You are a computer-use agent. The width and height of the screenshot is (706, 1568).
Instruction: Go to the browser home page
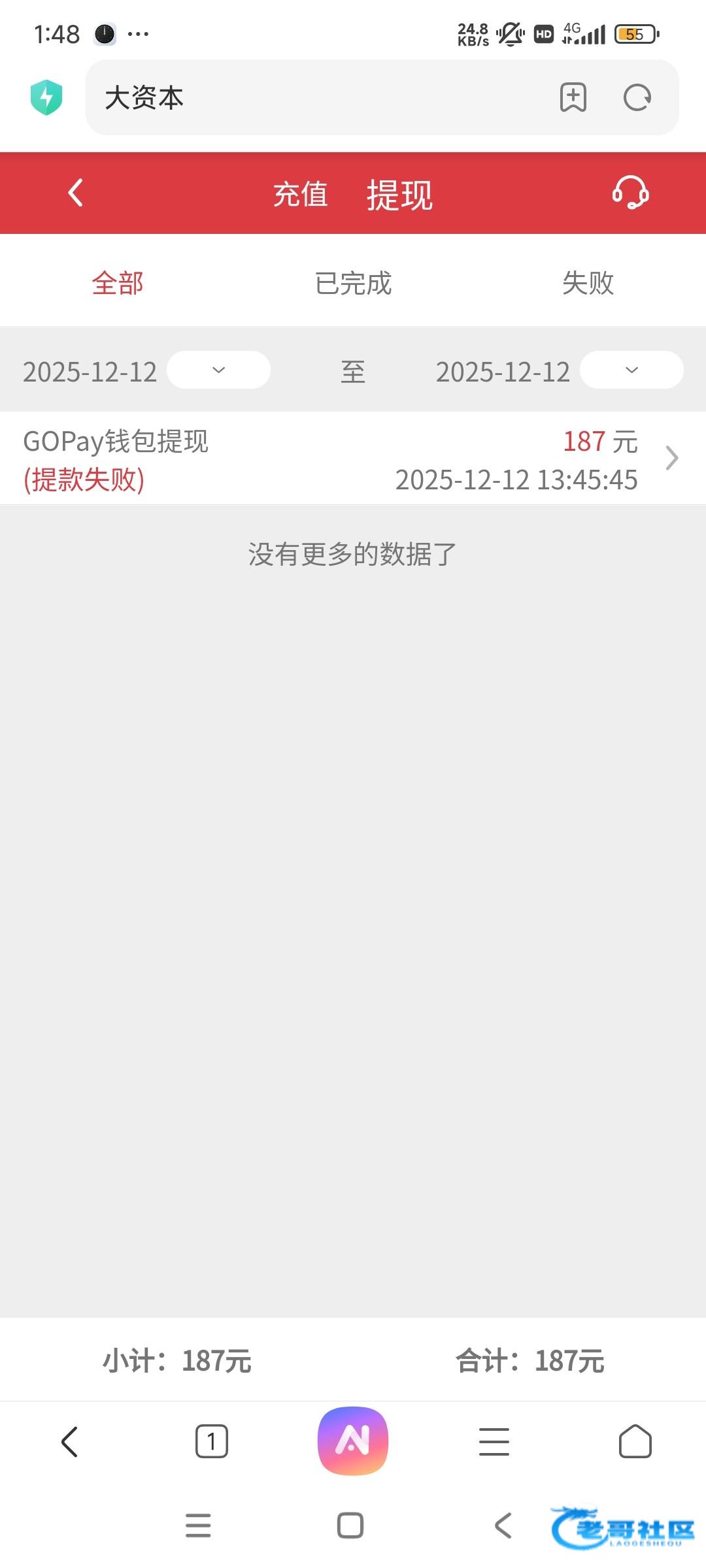635,1441
